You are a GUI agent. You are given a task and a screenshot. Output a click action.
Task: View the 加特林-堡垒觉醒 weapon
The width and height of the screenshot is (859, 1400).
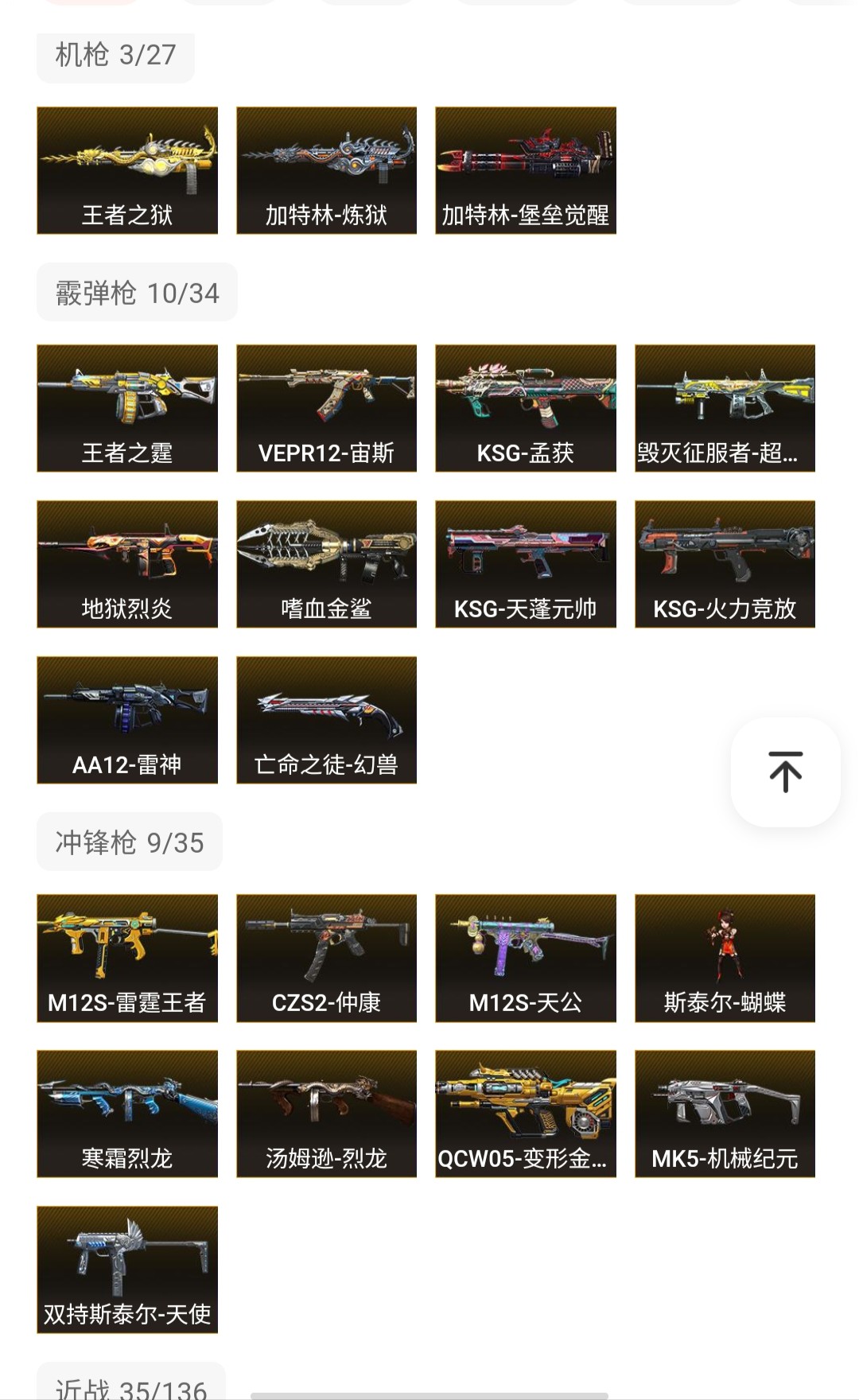click(526, 170)
